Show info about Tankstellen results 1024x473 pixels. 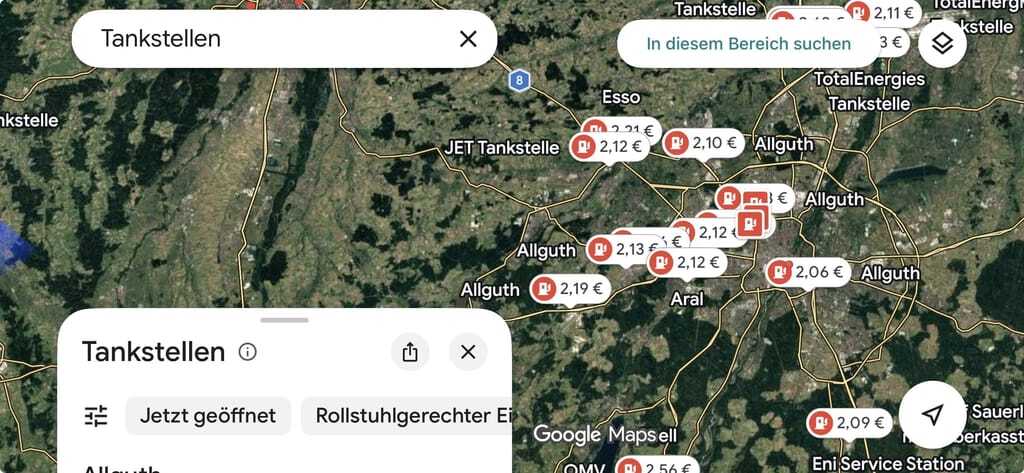click(x=248, y=352)
